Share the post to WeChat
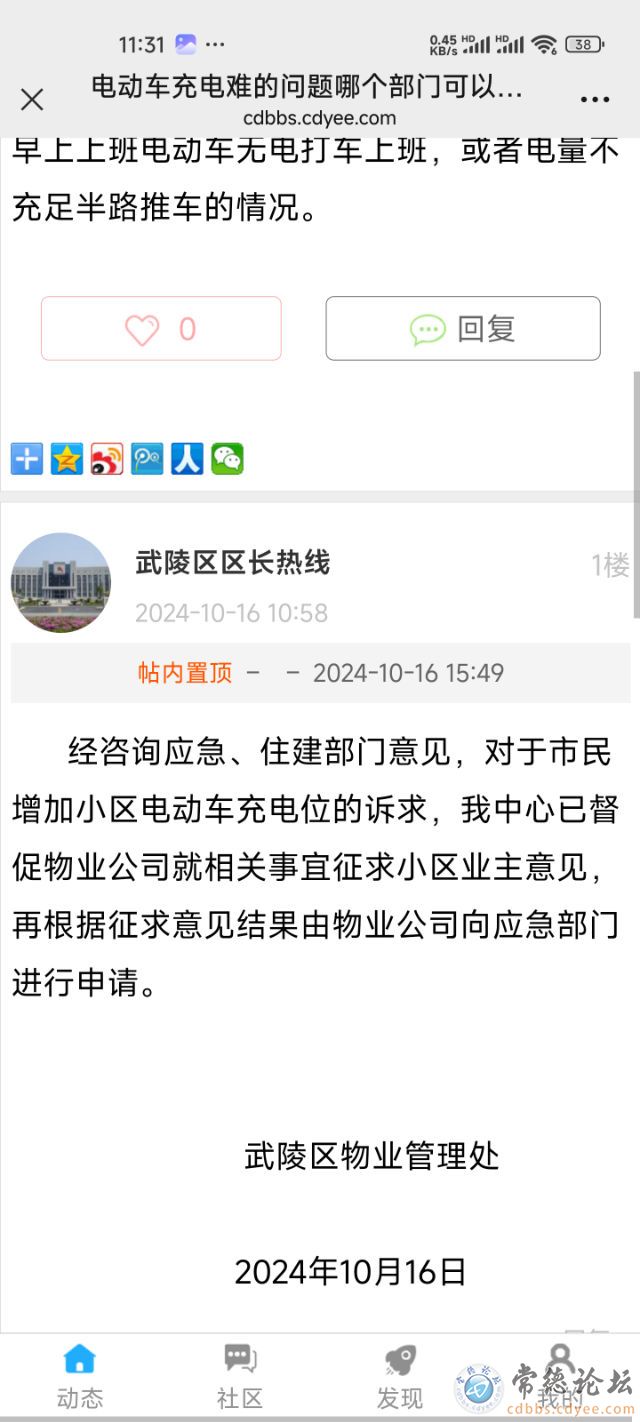 227,459
